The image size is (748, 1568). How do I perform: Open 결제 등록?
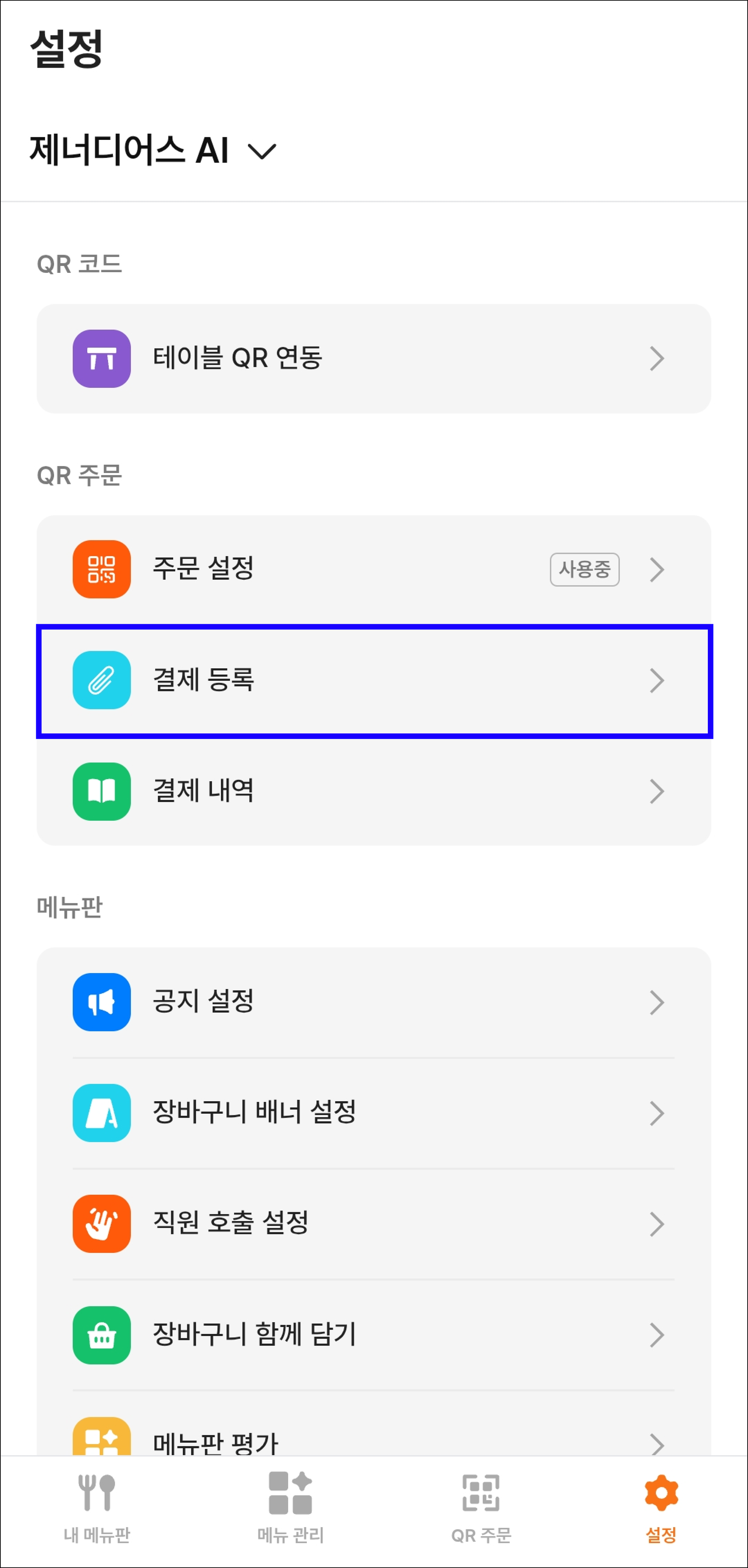coord(374,680)
